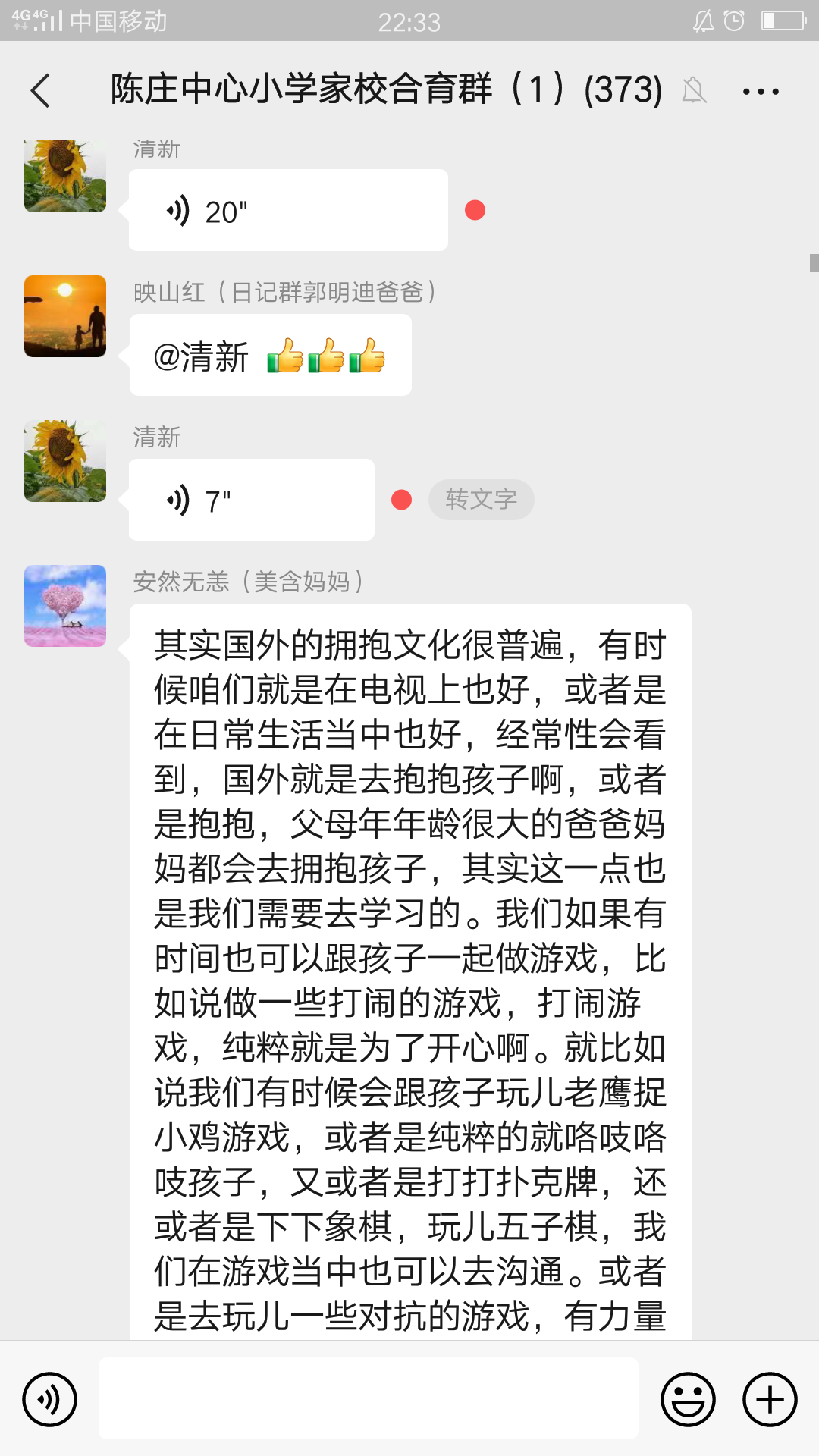Open the more options menu via three dots

(760, 90)
